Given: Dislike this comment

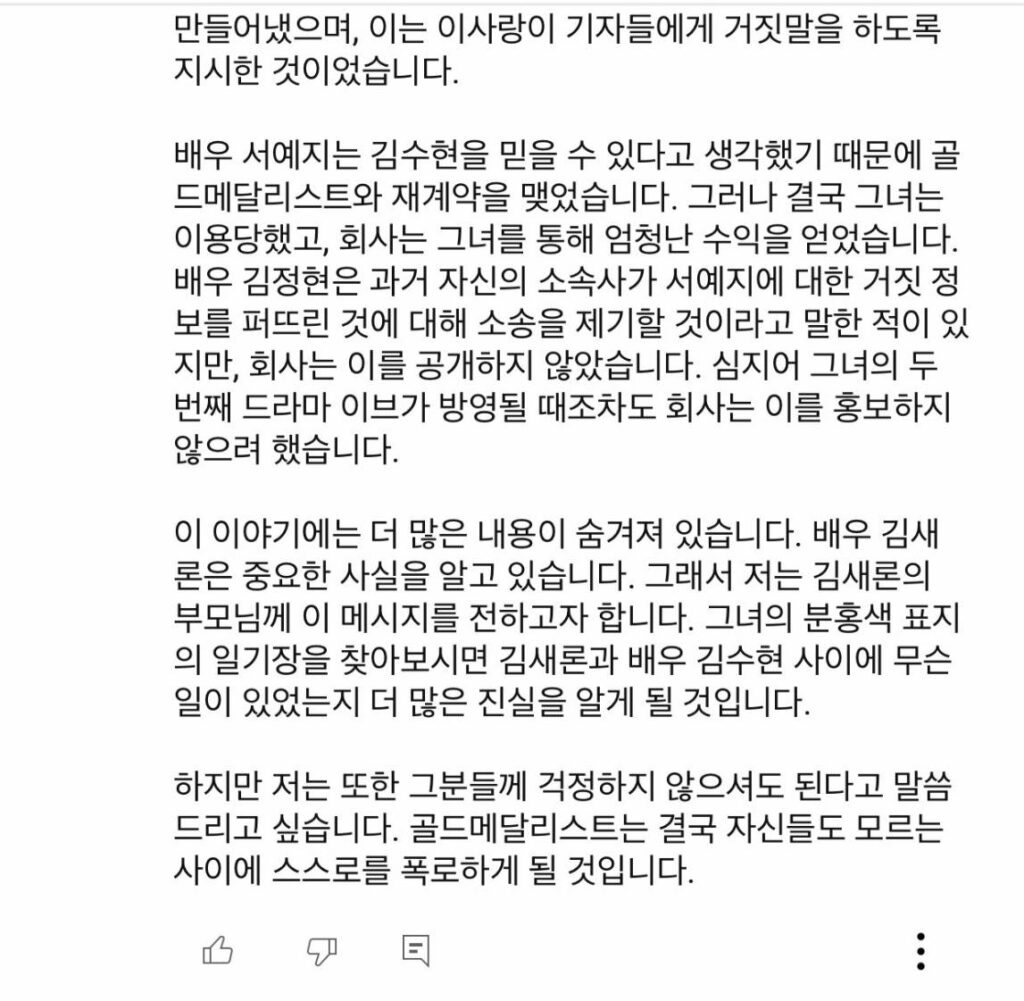Looking at the screenshot, I should [321, 949].
